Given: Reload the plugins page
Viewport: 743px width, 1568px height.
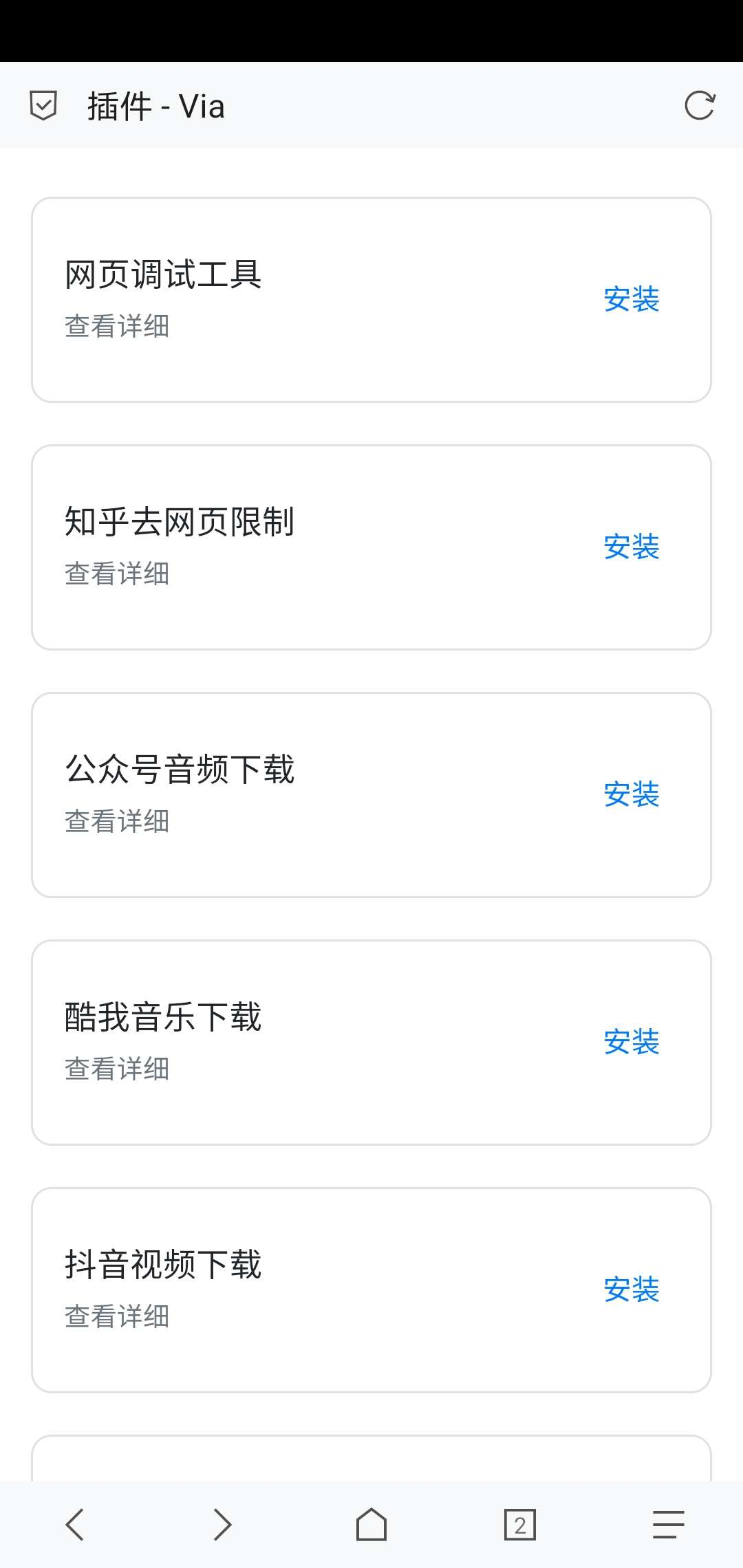Looking at the screenshot, I should [700, 106].
